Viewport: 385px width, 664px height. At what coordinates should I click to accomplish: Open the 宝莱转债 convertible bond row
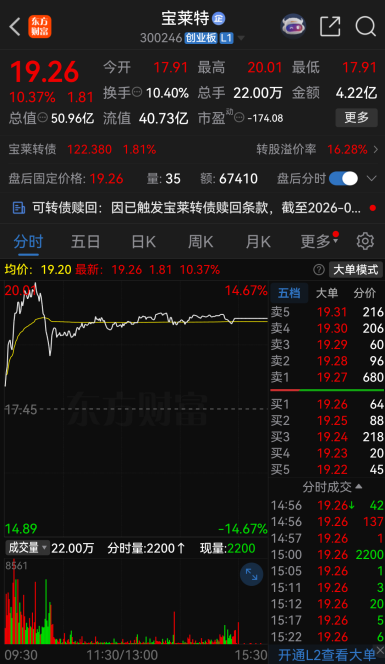point(193,149)
